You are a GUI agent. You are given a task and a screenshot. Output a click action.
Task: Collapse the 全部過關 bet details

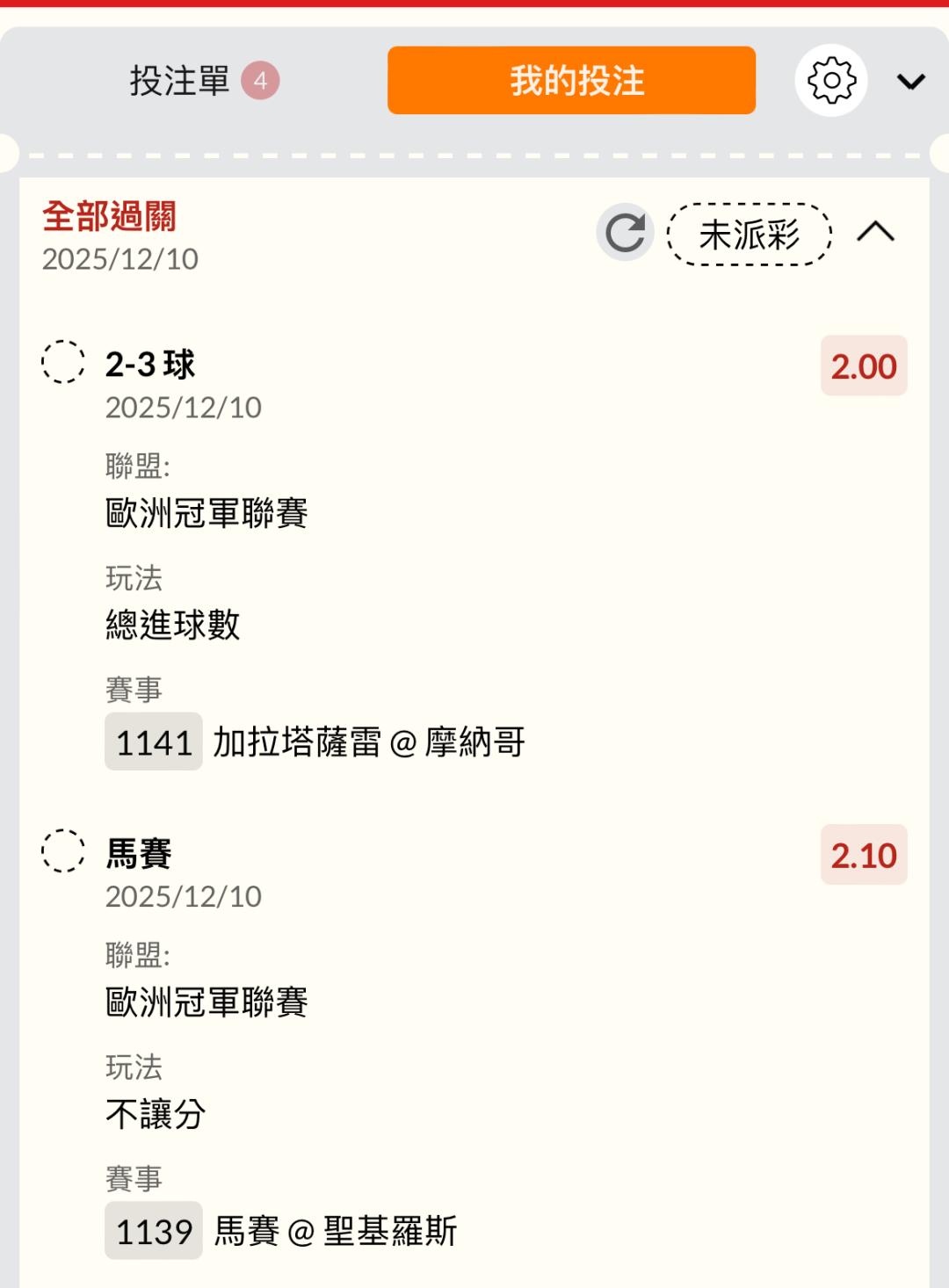(x=875, y=233)
